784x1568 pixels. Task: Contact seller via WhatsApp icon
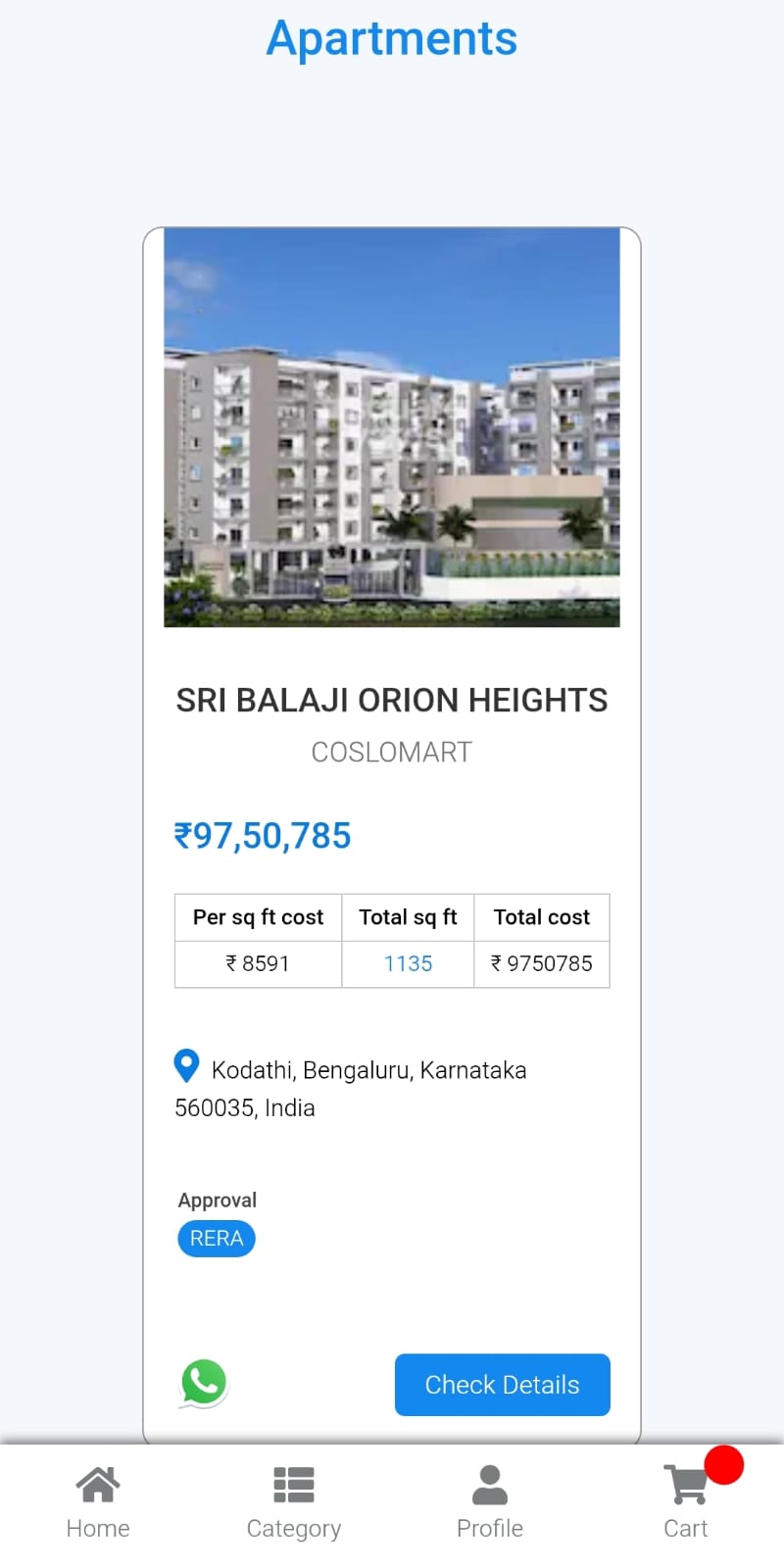tap(204, 1383)
